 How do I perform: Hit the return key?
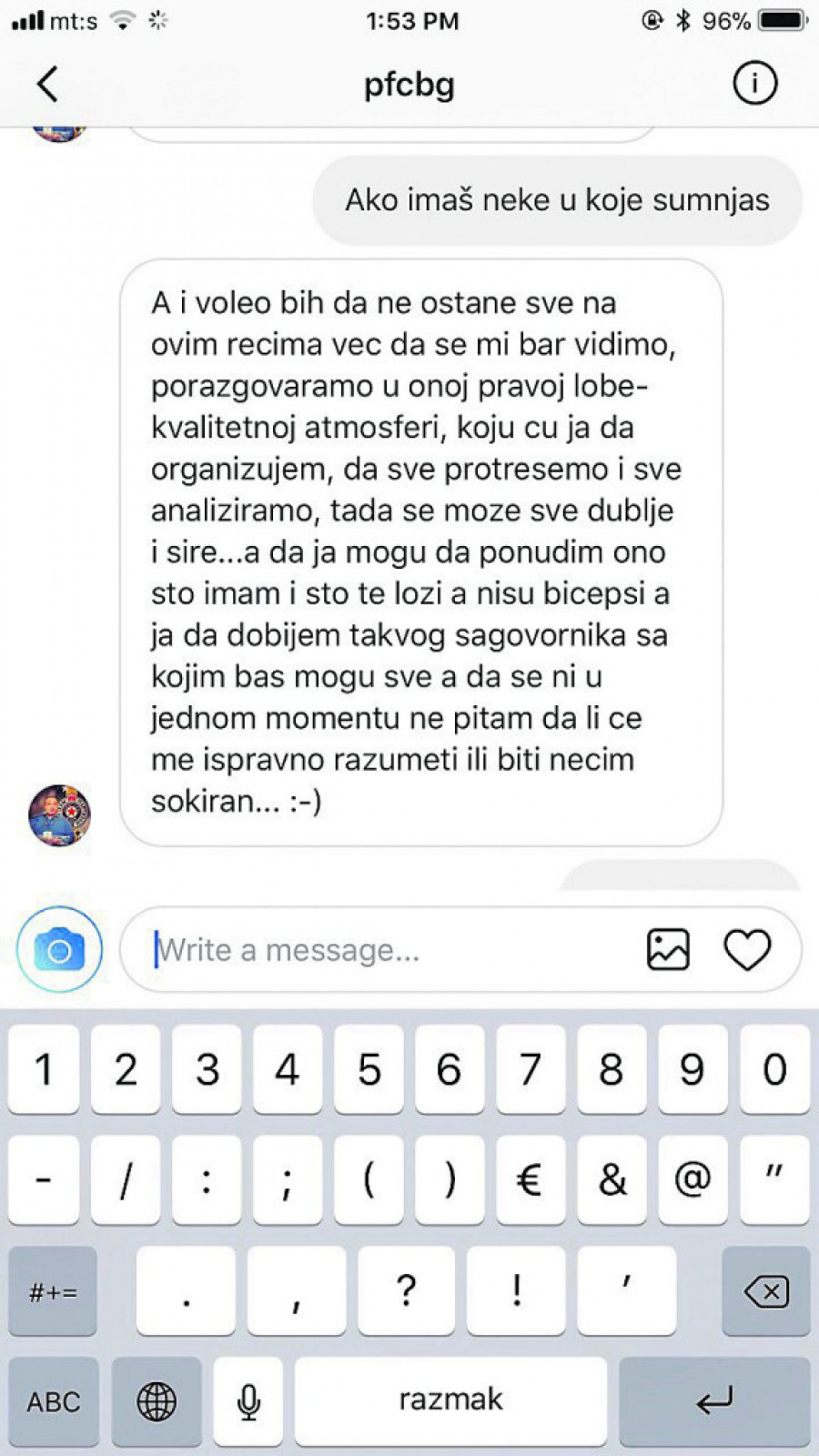[x=714, y=1401]
